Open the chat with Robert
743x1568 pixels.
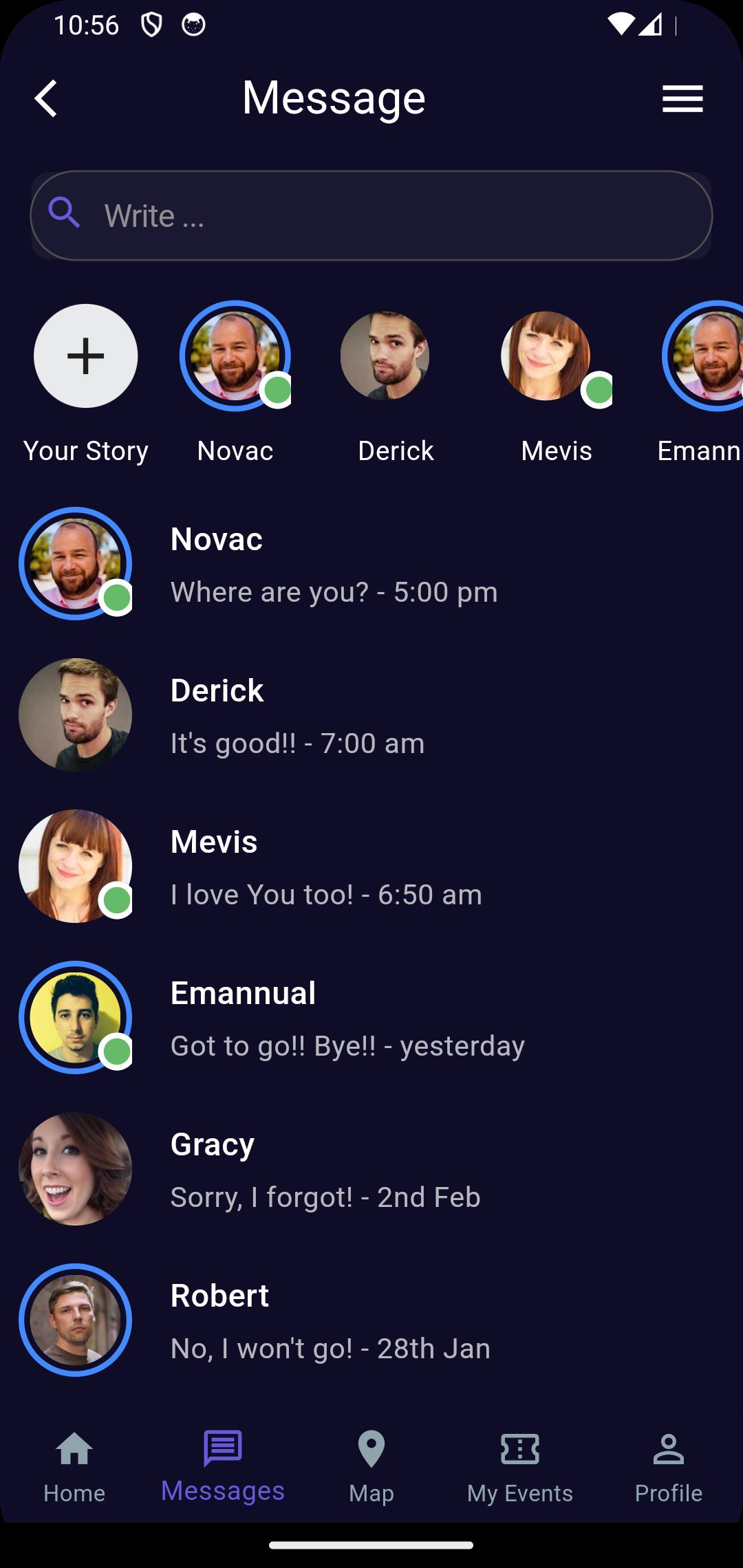[371, 1320]
